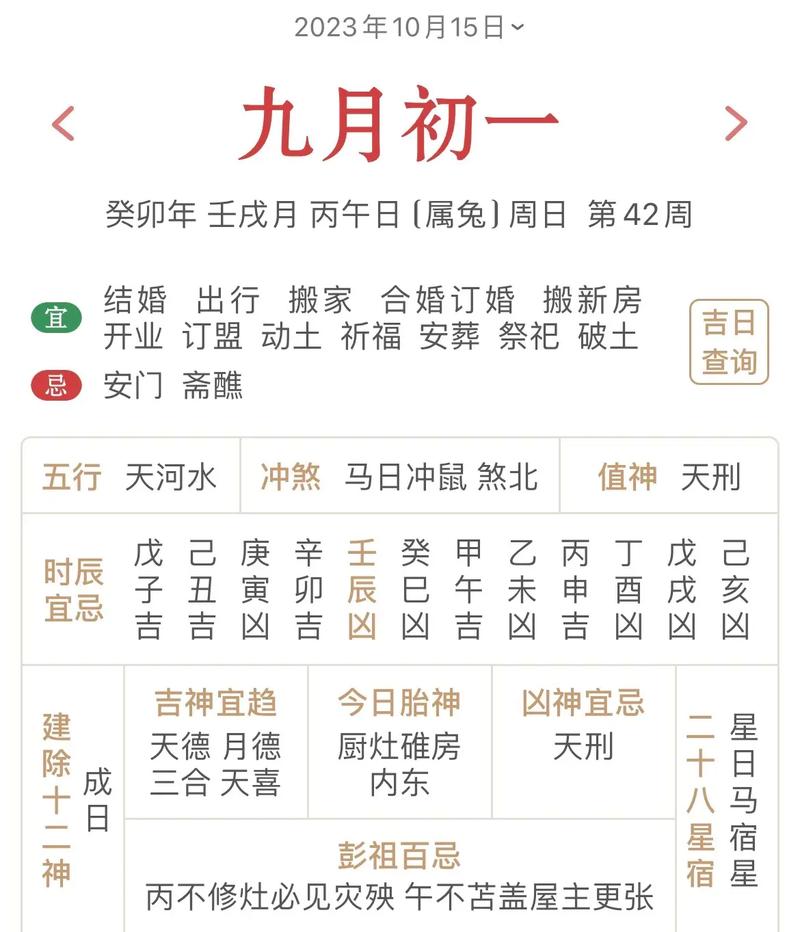Go to the previous day
The width and height of the screenshot is (800, 932).
pos(63,124)
